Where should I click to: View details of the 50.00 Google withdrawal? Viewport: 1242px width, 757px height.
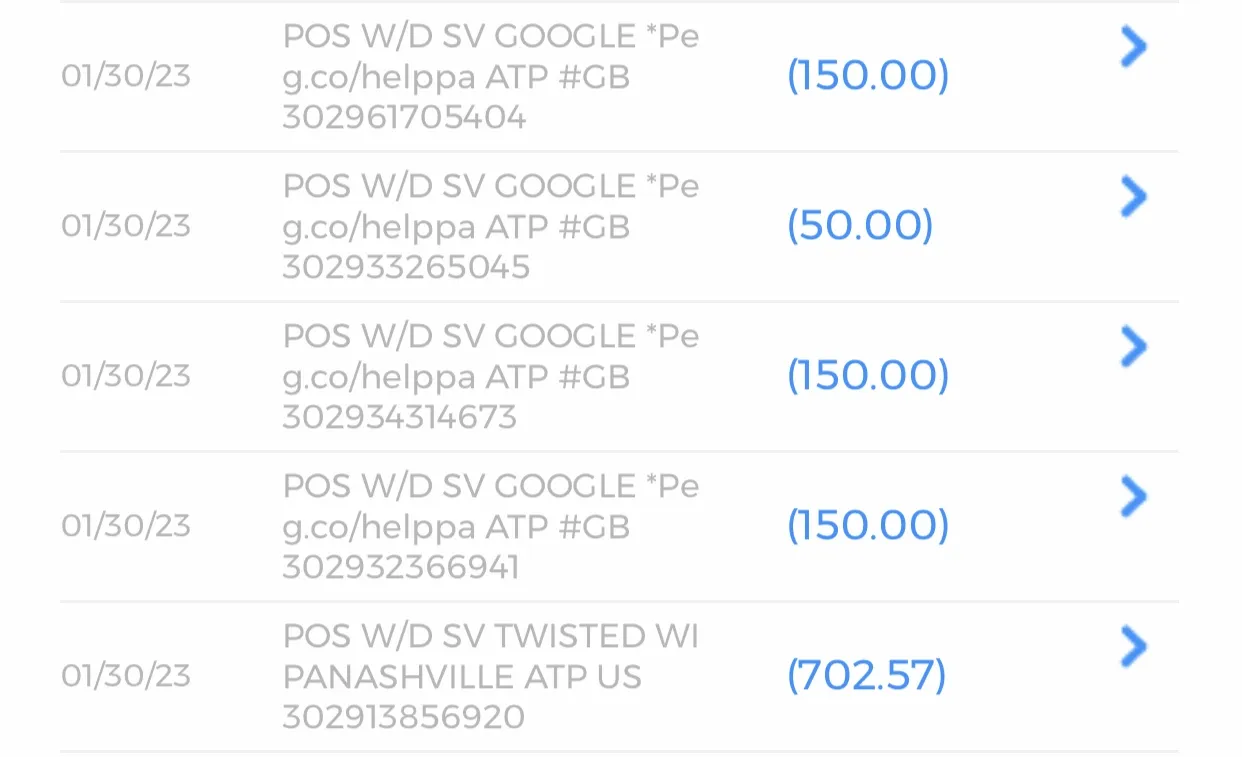tap(1132, 198)
